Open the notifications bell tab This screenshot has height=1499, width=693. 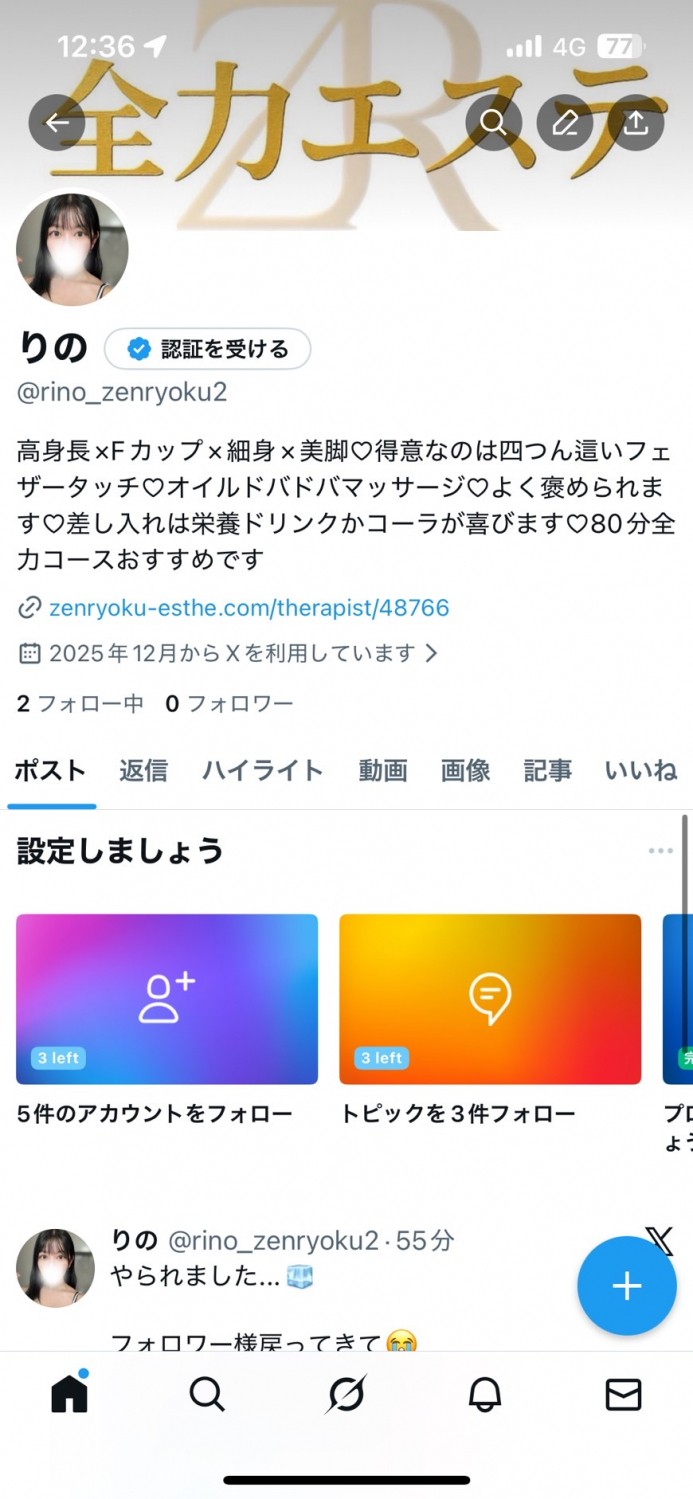click(485, 1394)
